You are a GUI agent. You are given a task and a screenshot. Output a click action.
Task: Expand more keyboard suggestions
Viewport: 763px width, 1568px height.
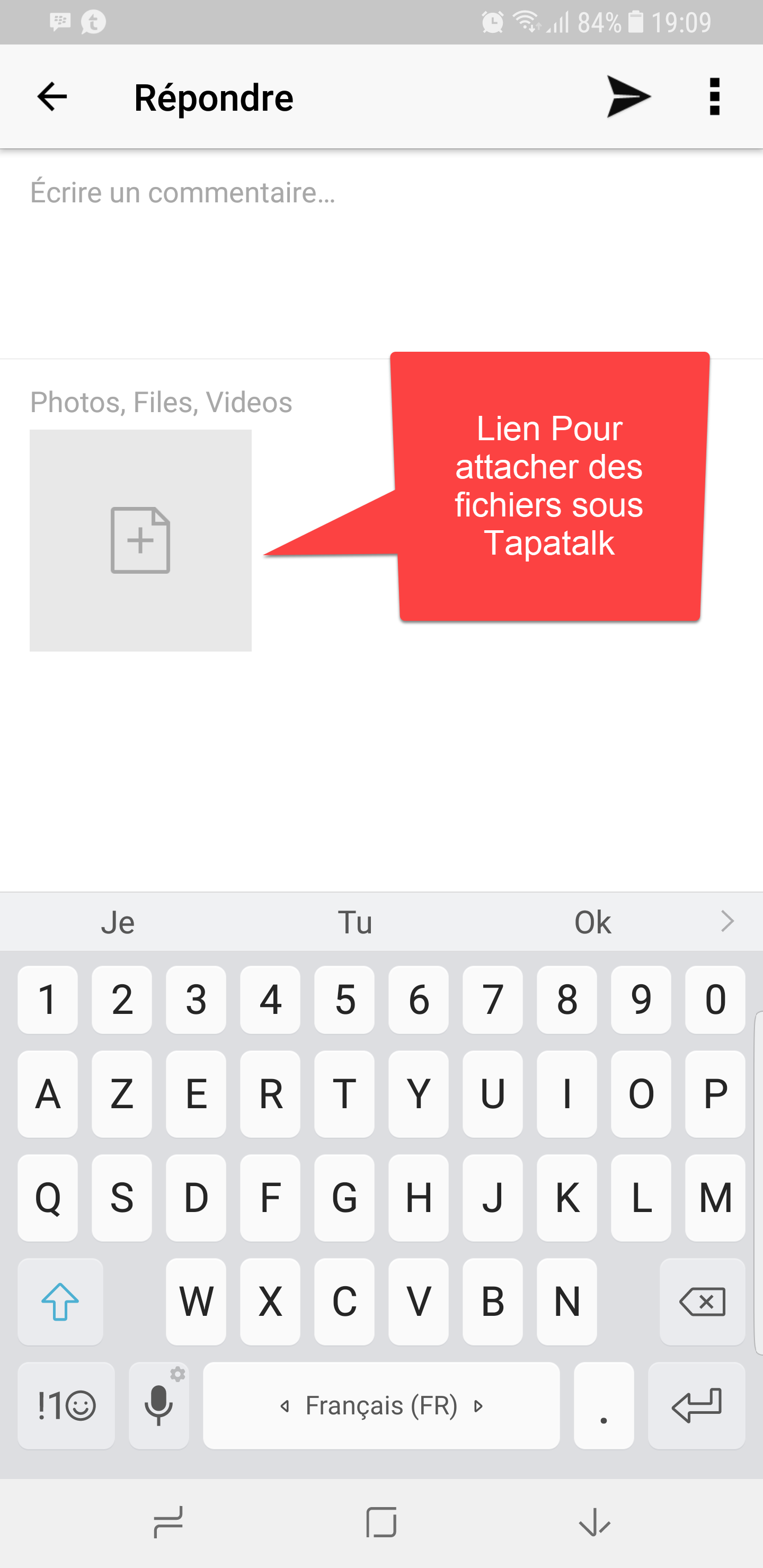[727, 921]
